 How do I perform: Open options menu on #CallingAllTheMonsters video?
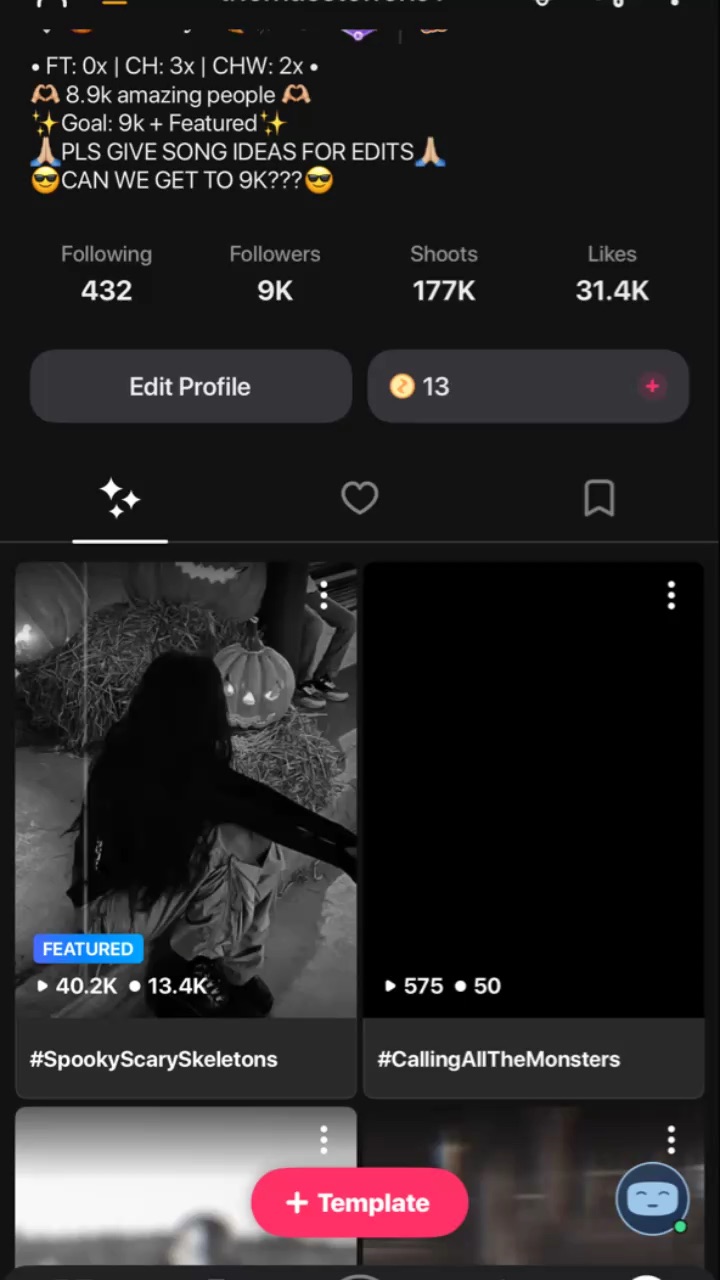[671, 596]
